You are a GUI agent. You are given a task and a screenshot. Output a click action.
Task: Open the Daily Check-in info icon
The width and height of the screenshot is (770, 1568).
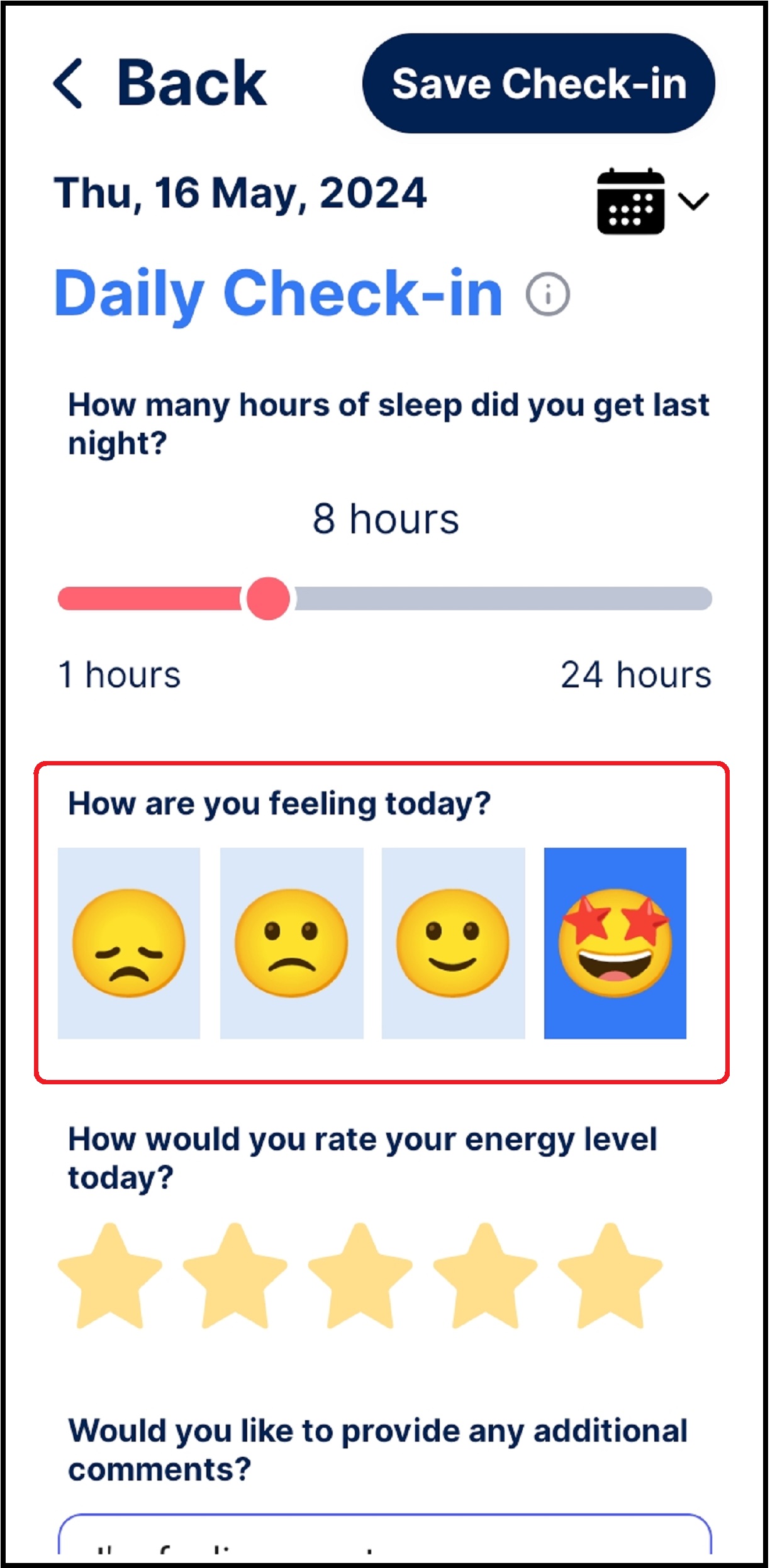coord(548,294)
